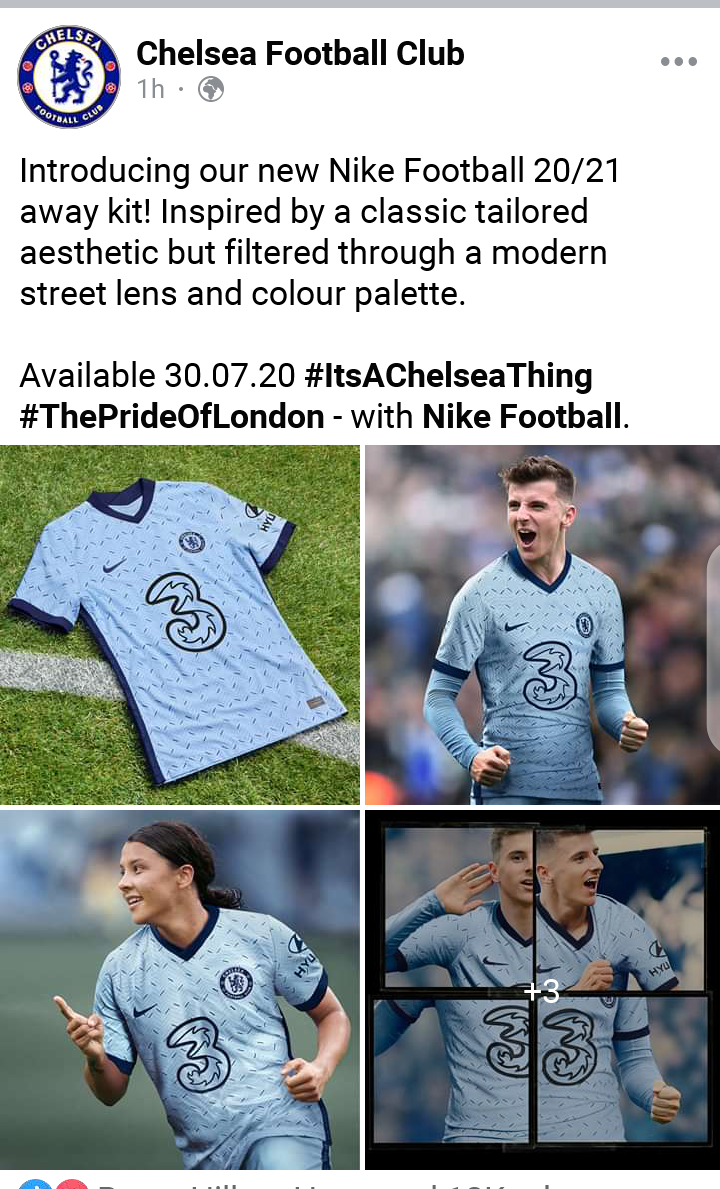View the photo of the celebrating male player

coord(542,625)
